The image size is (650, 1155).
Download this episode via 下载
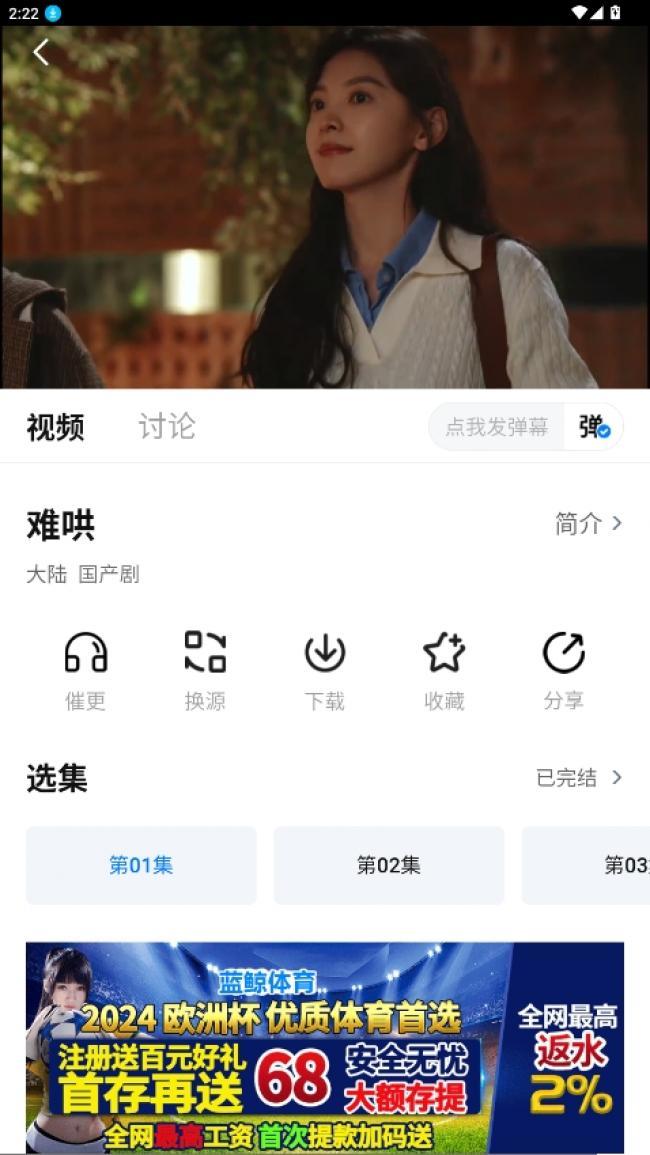point(325,671)
